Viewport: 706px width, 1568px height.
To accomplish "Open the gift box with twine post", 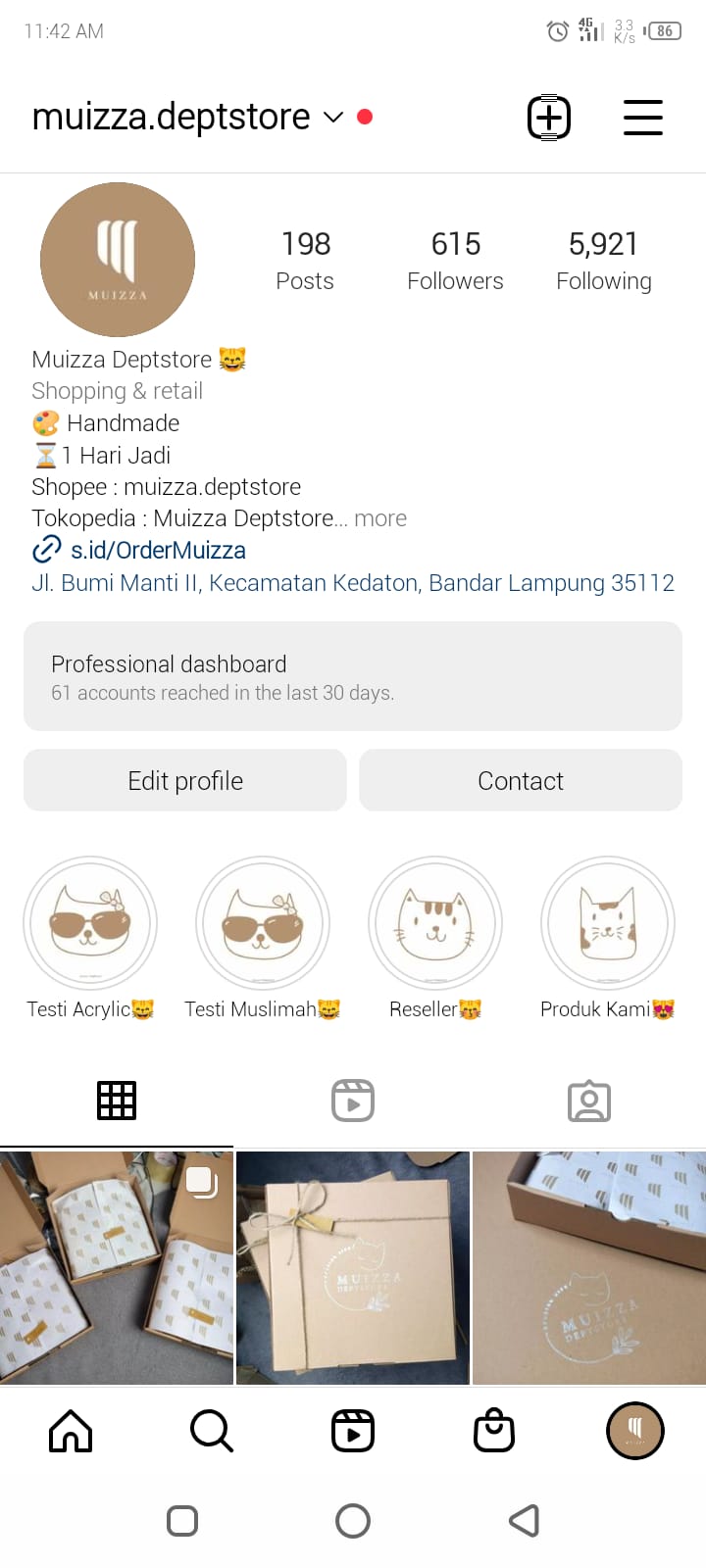I will coord(353,1268).
